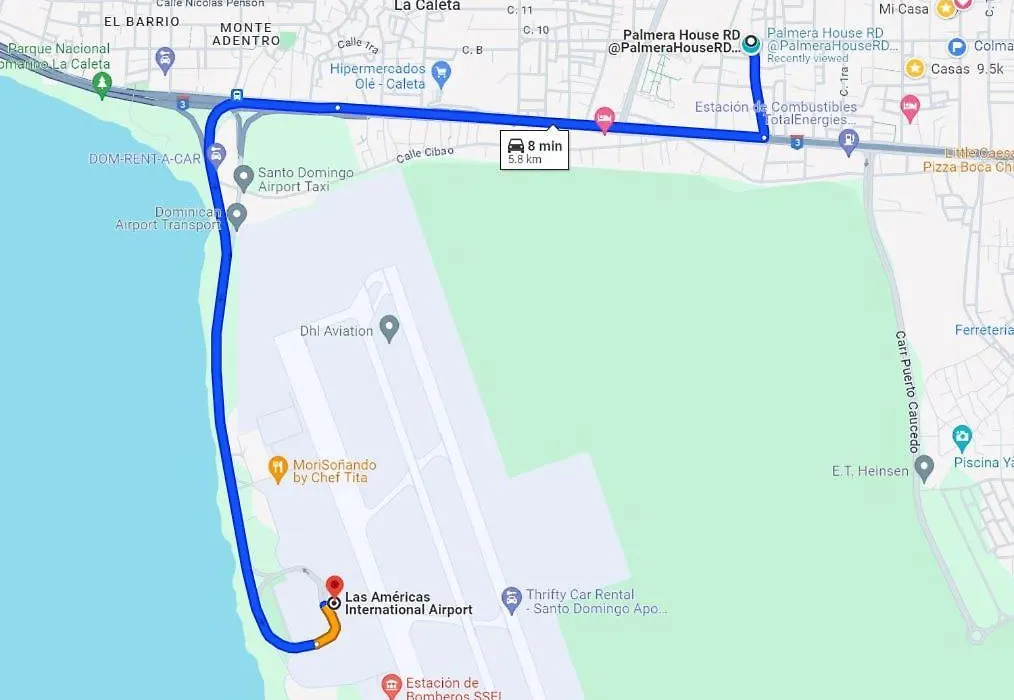Image resolution: width=1014 pixels, height=700 pixels.
Task: Open Santo Domingo Airport Taxi marker
Action: pyautogui.click(x=243, y=178)
